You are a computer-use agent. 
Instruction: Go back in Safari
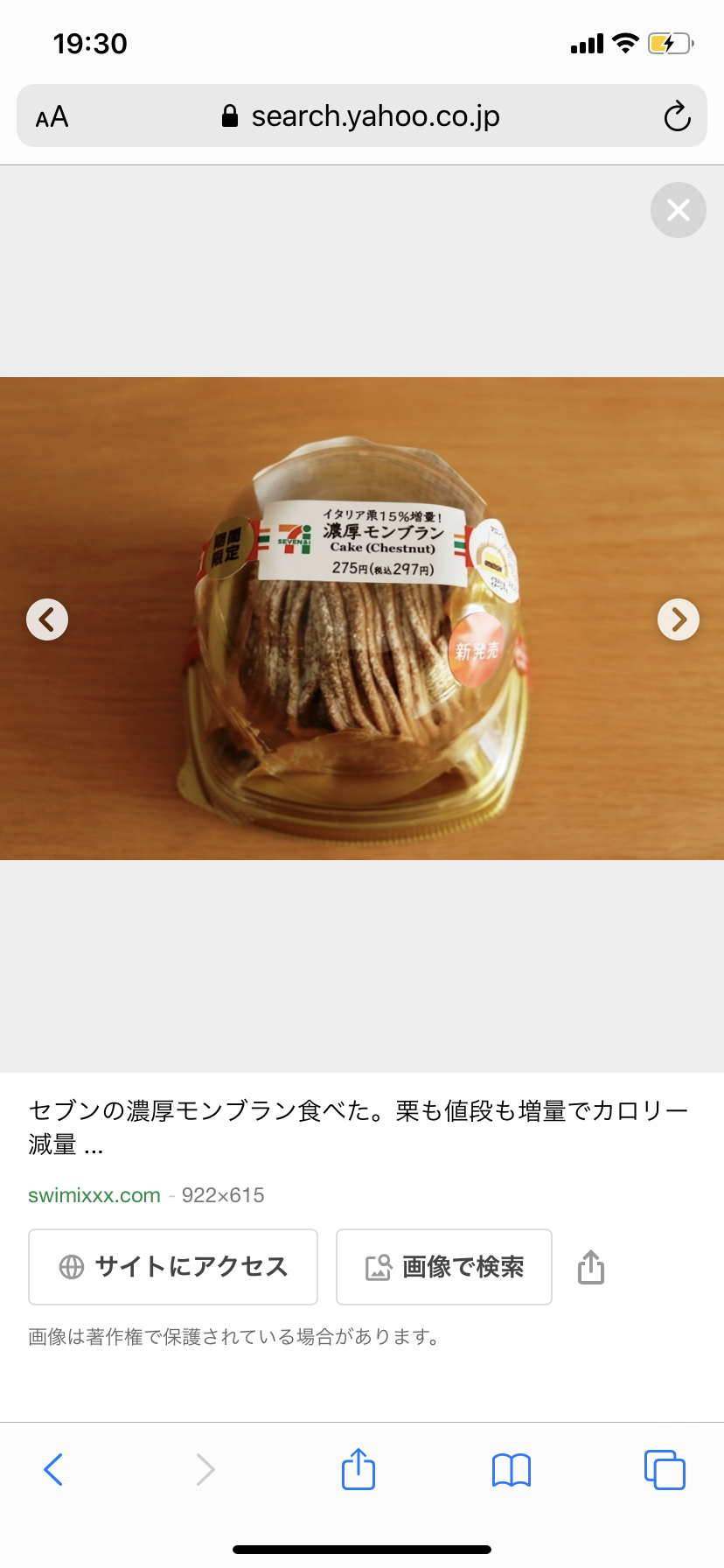(53, 1469)
